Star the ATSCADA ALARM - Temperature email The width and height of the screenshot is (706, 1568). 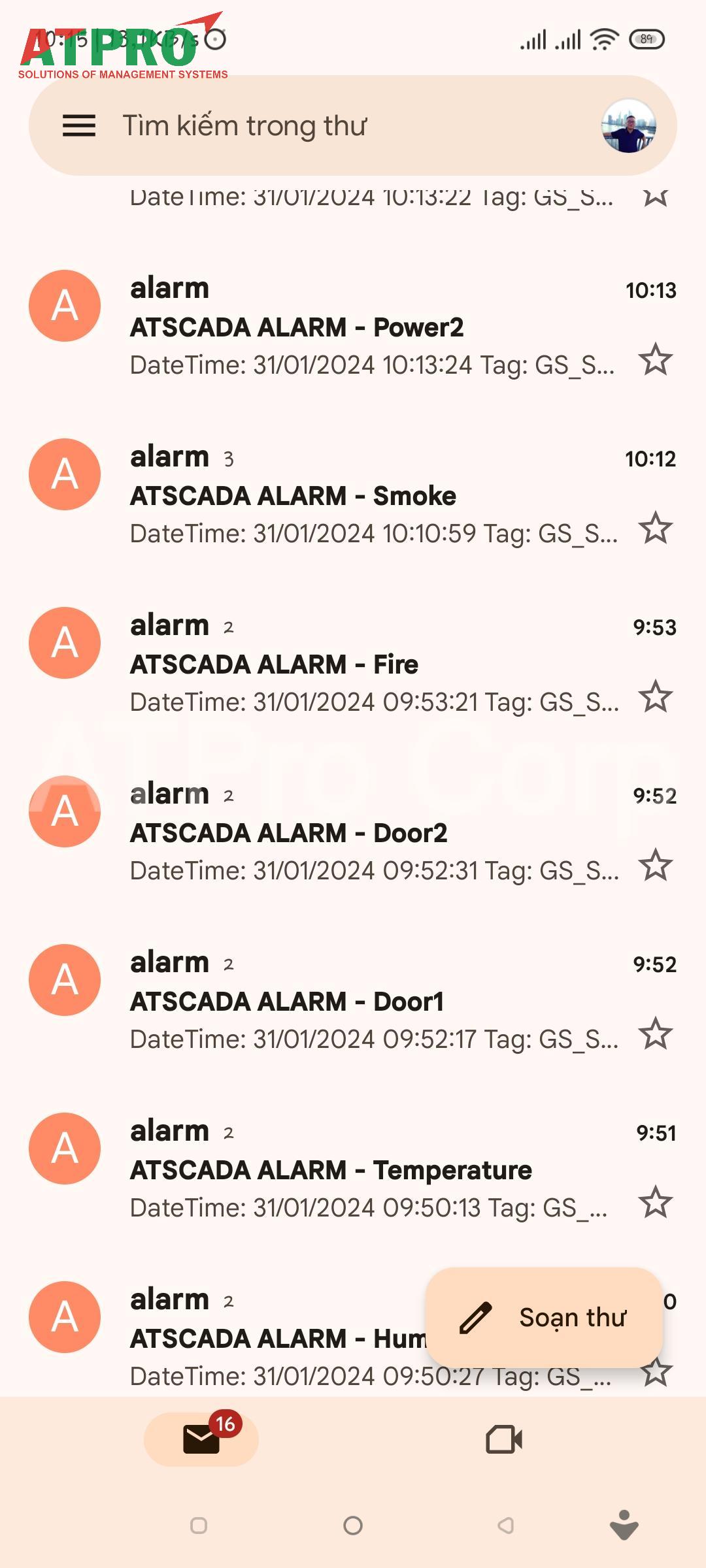coord(655,1203)
